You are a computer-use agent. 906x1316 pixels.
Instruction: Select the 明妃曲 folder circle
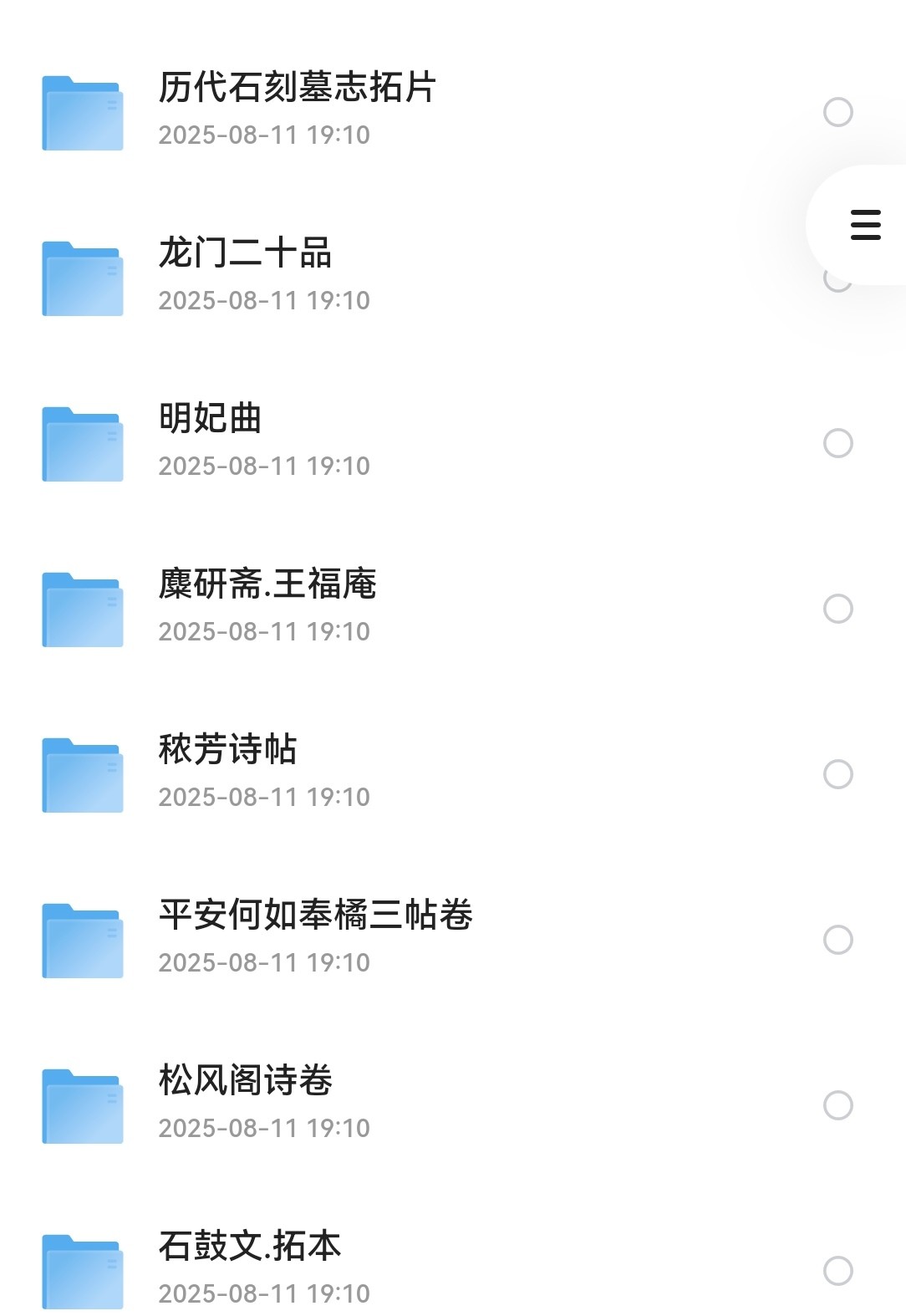(x=838, y=443)
